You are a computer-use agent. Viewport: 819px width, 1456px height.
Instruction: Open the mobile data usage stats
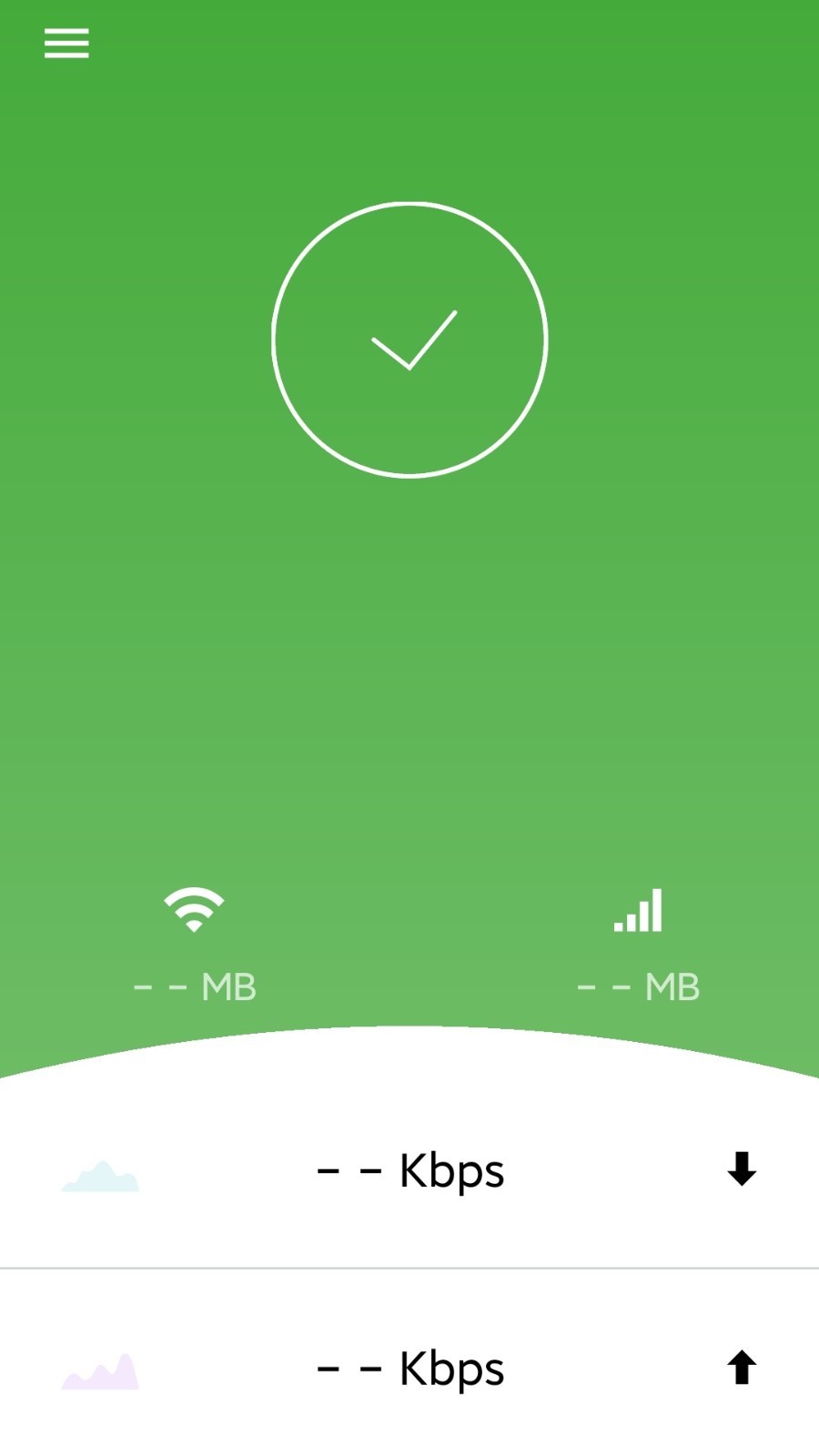638,946
